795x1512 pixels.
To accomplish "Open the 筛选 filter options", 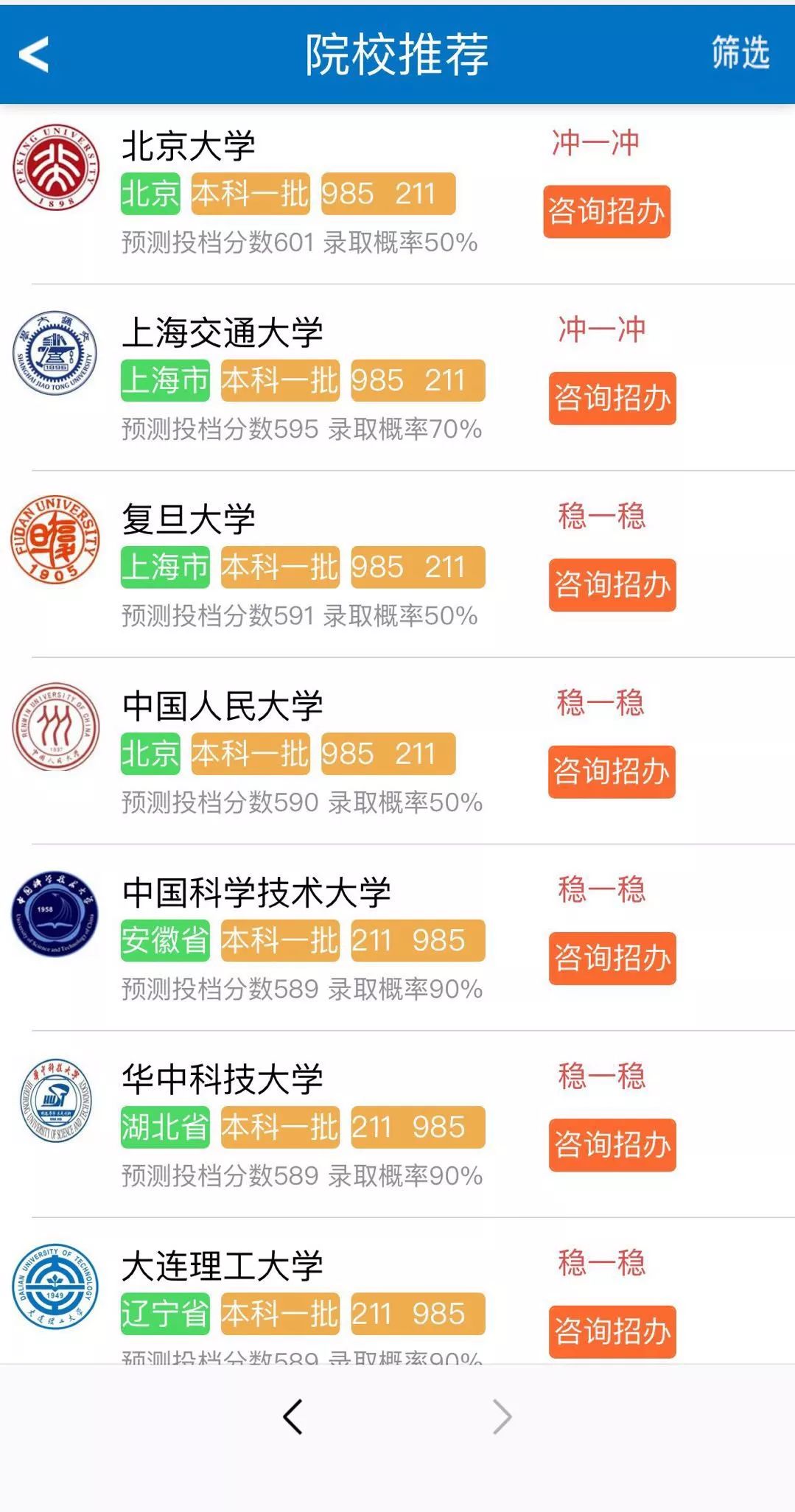I will [740, 53].
